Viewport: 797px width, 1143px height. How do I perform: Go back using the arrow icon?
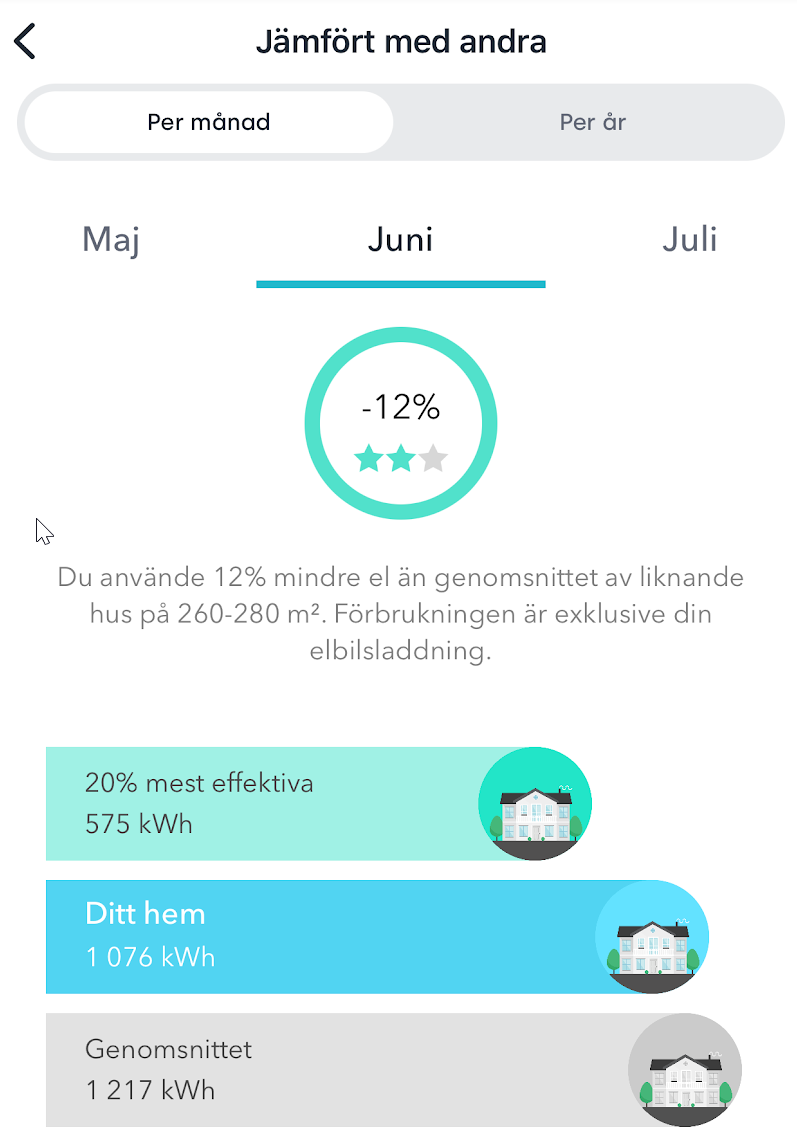coord(25,42)
